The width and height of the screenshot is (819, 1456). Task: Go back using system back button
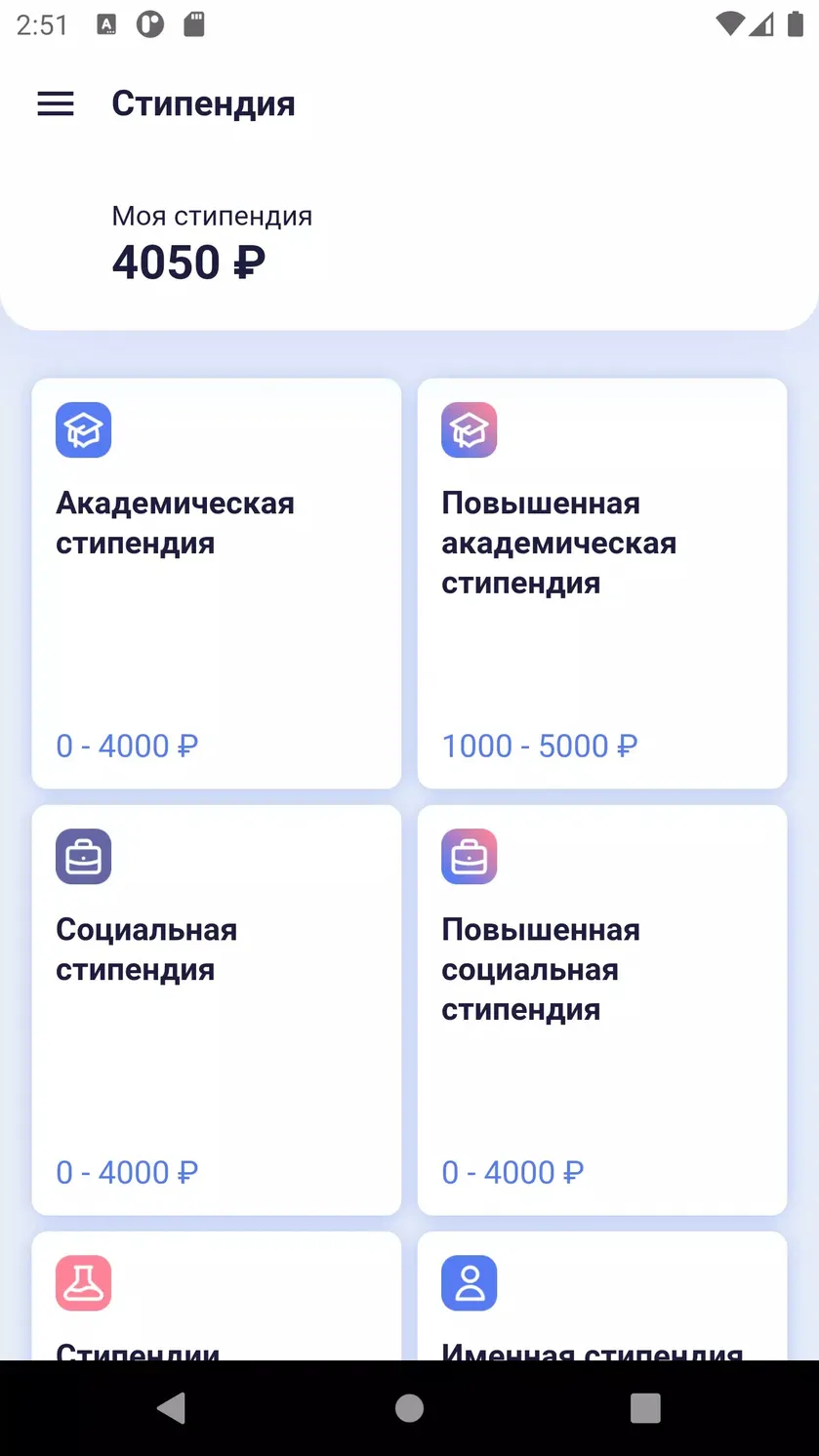tap(171, 1407)
